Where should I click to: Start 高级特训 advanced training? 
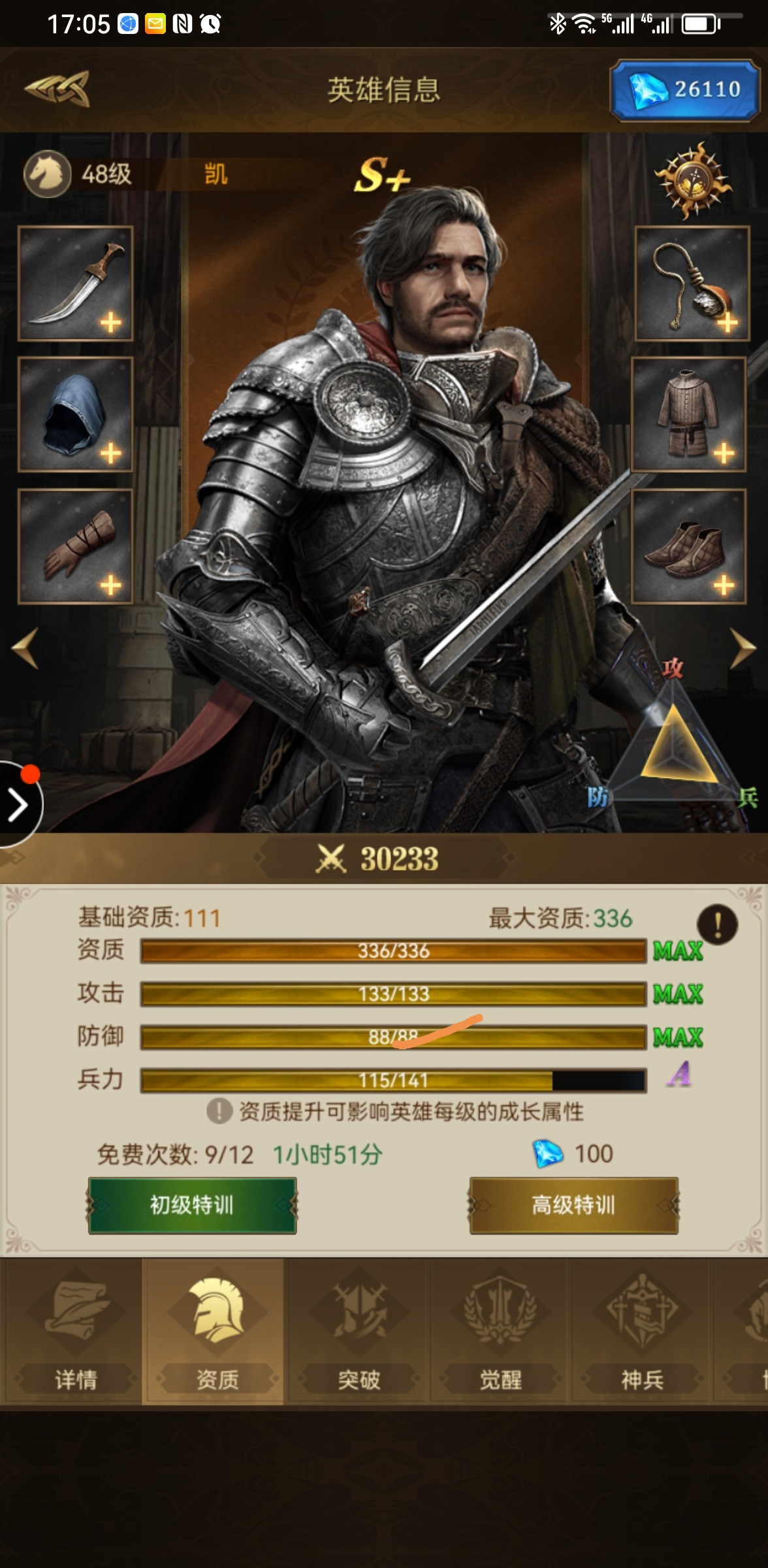[x=573, y=1205]
